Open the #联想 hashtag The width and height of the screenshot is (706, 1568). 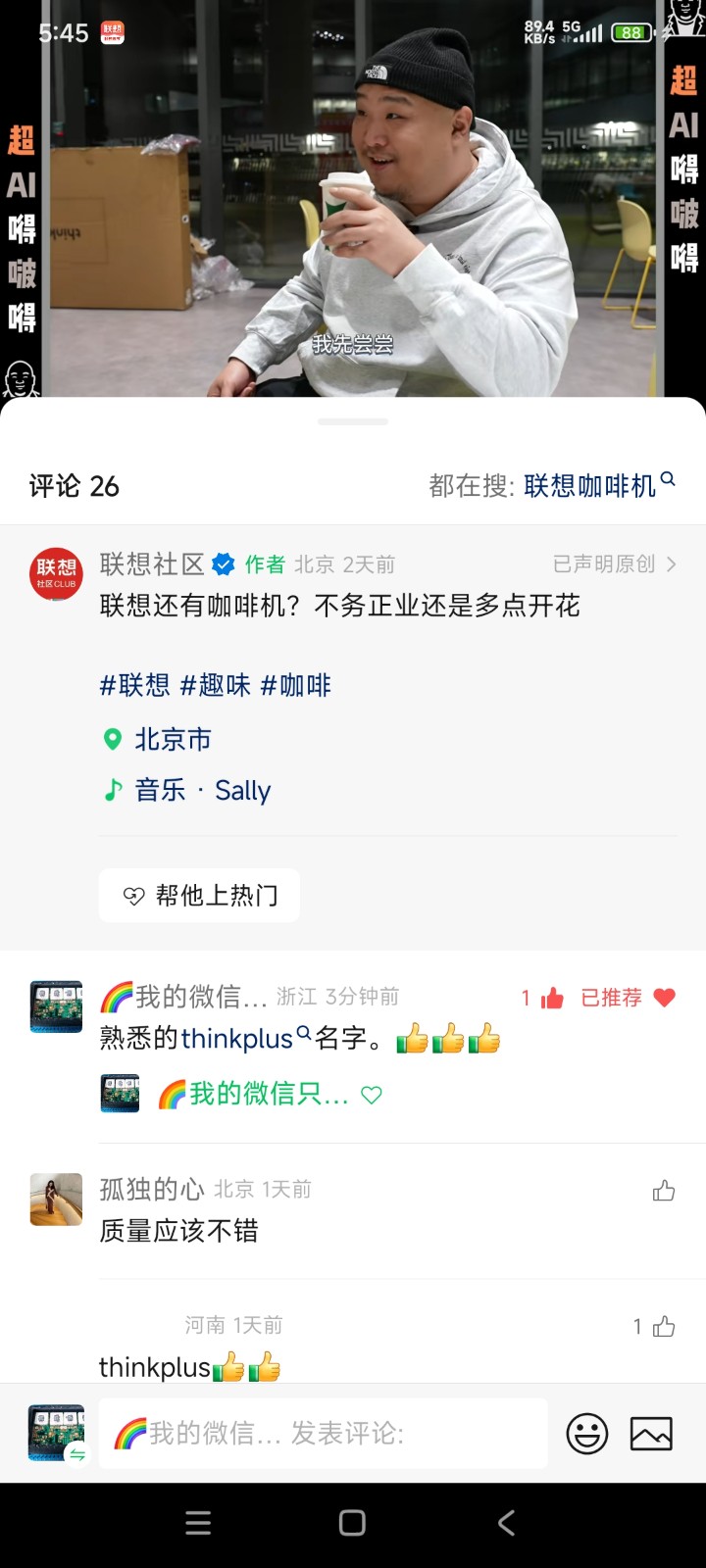pyautogui.click(x=135, y=685)
